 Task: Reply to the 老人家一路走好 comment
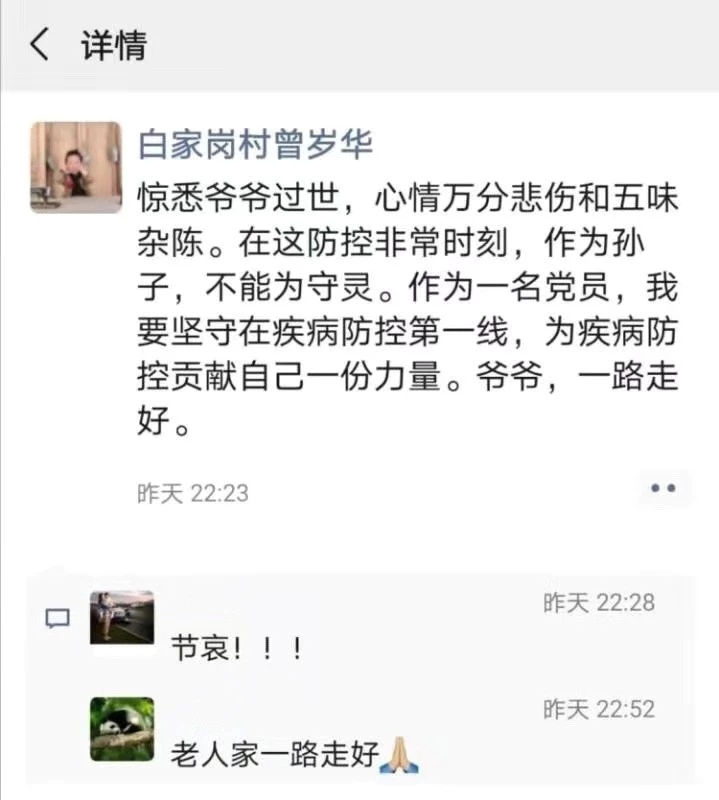(x=280, y=753)
